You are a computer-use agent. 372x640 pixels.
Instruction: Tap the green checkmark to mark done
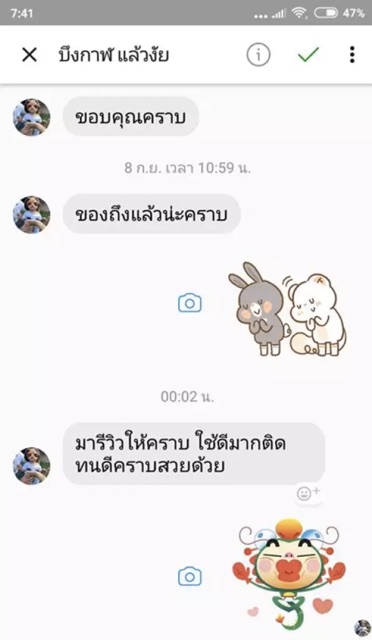click(x=308, y=55)
